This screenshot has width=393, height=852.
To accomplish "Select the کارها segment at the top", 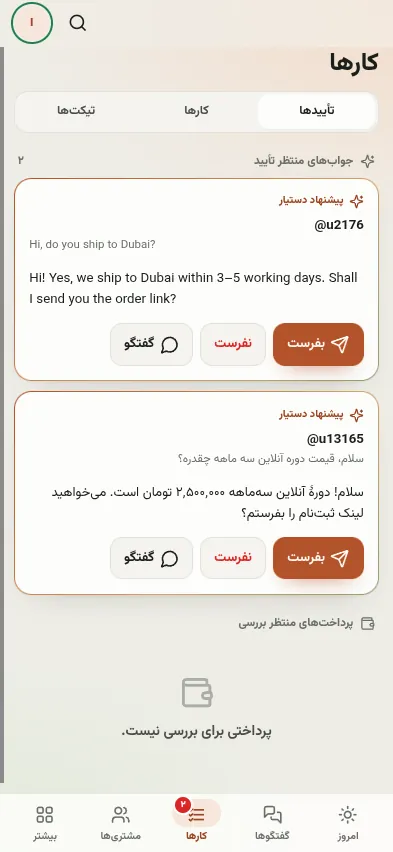I will [196, 111].
